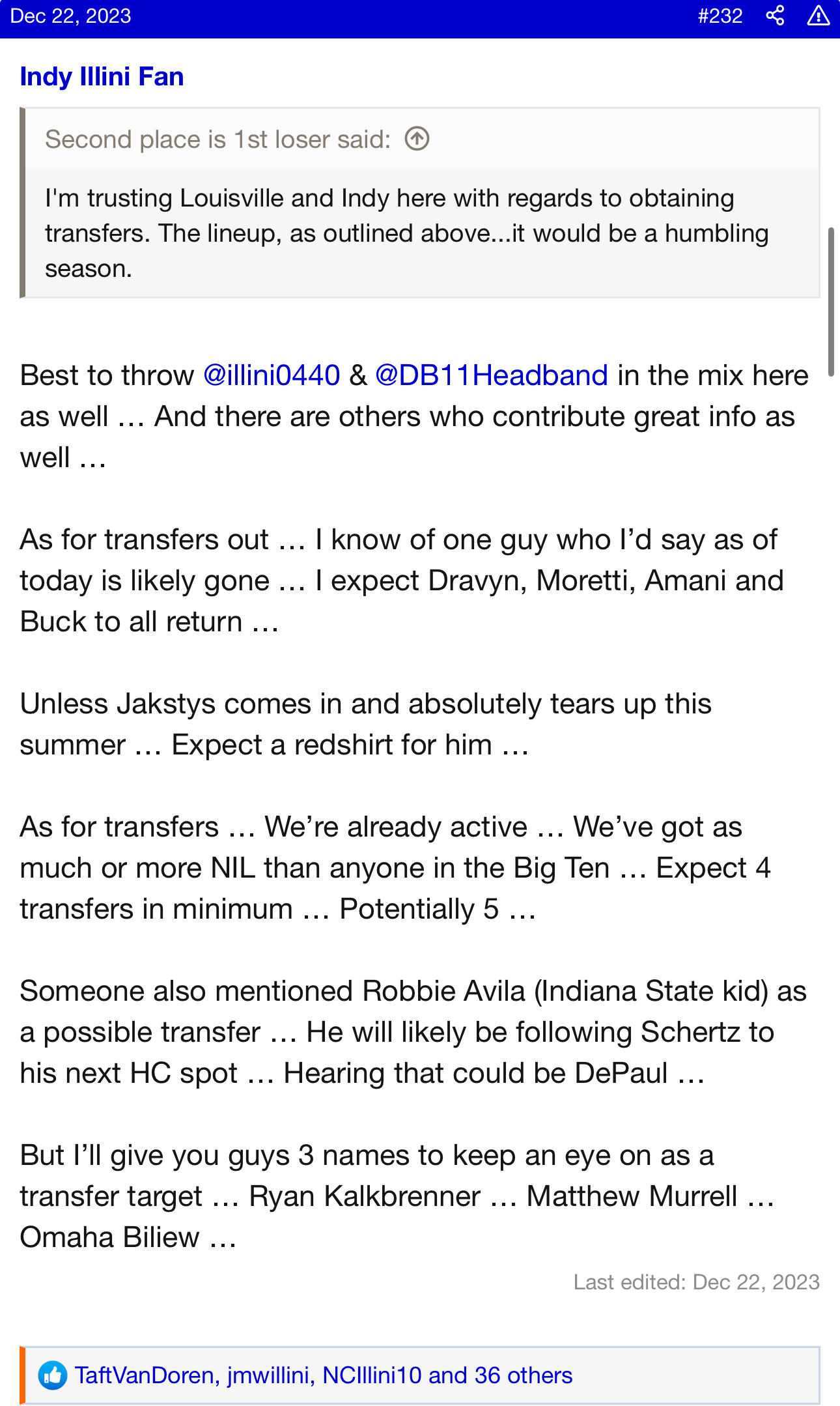
Task: Open the @illini0440 mention
Action: (272, 375)
